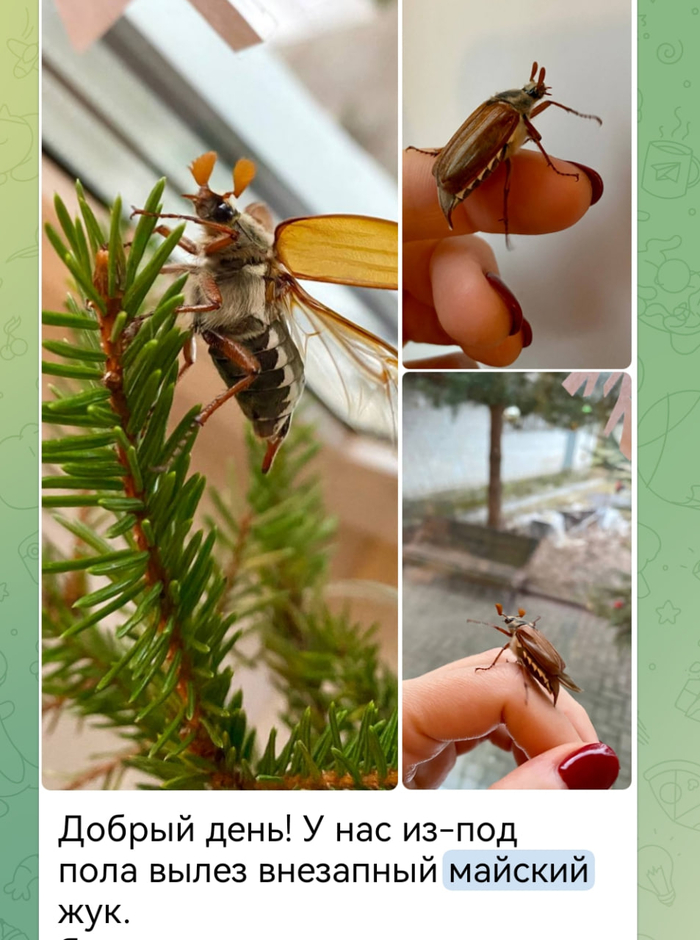
Task: Tap the highlighted word майский
Action: tap(518, 870)
